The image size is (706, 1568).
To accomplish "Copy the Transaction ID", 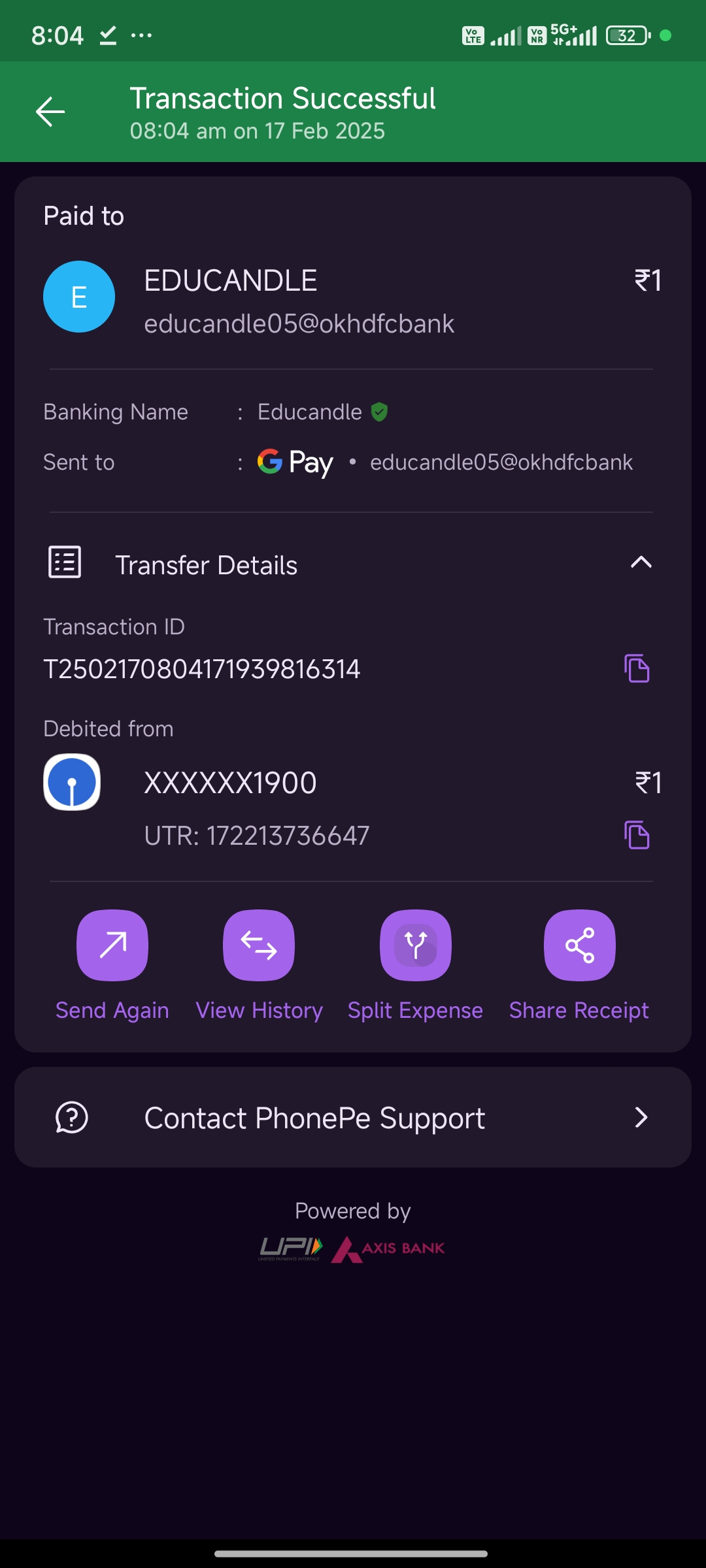I will point(636,668).
